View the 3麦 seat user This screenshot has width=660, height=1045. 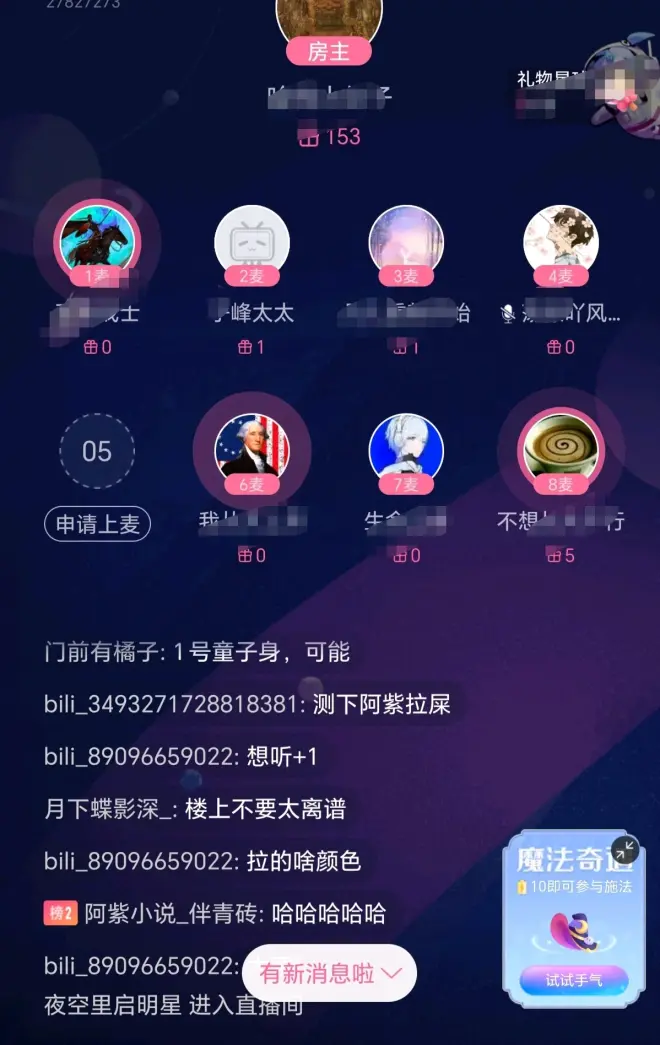click(406, 241)
